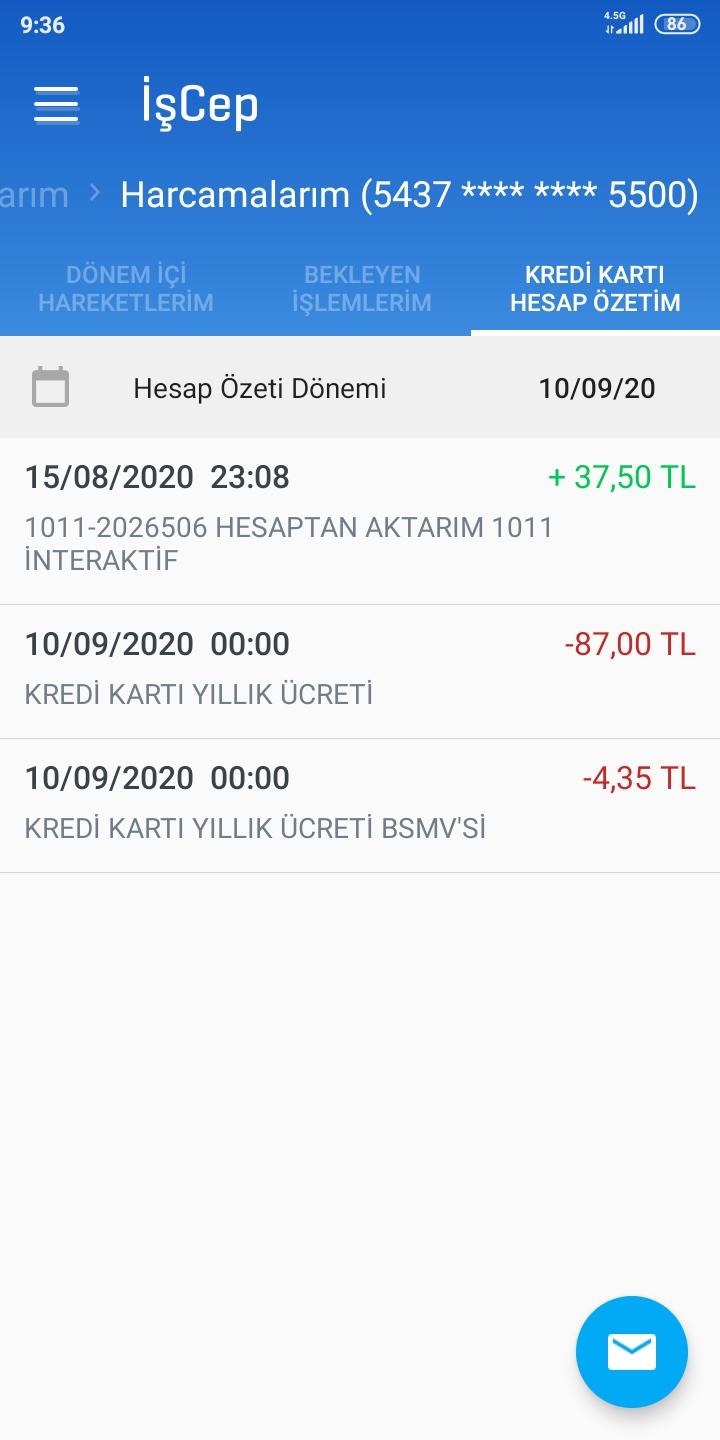The width and height of the screenshot is (720, 1440).
Task: Switch to Bekleyen İşlemlerim tab
Action: (x=362, y=289)
